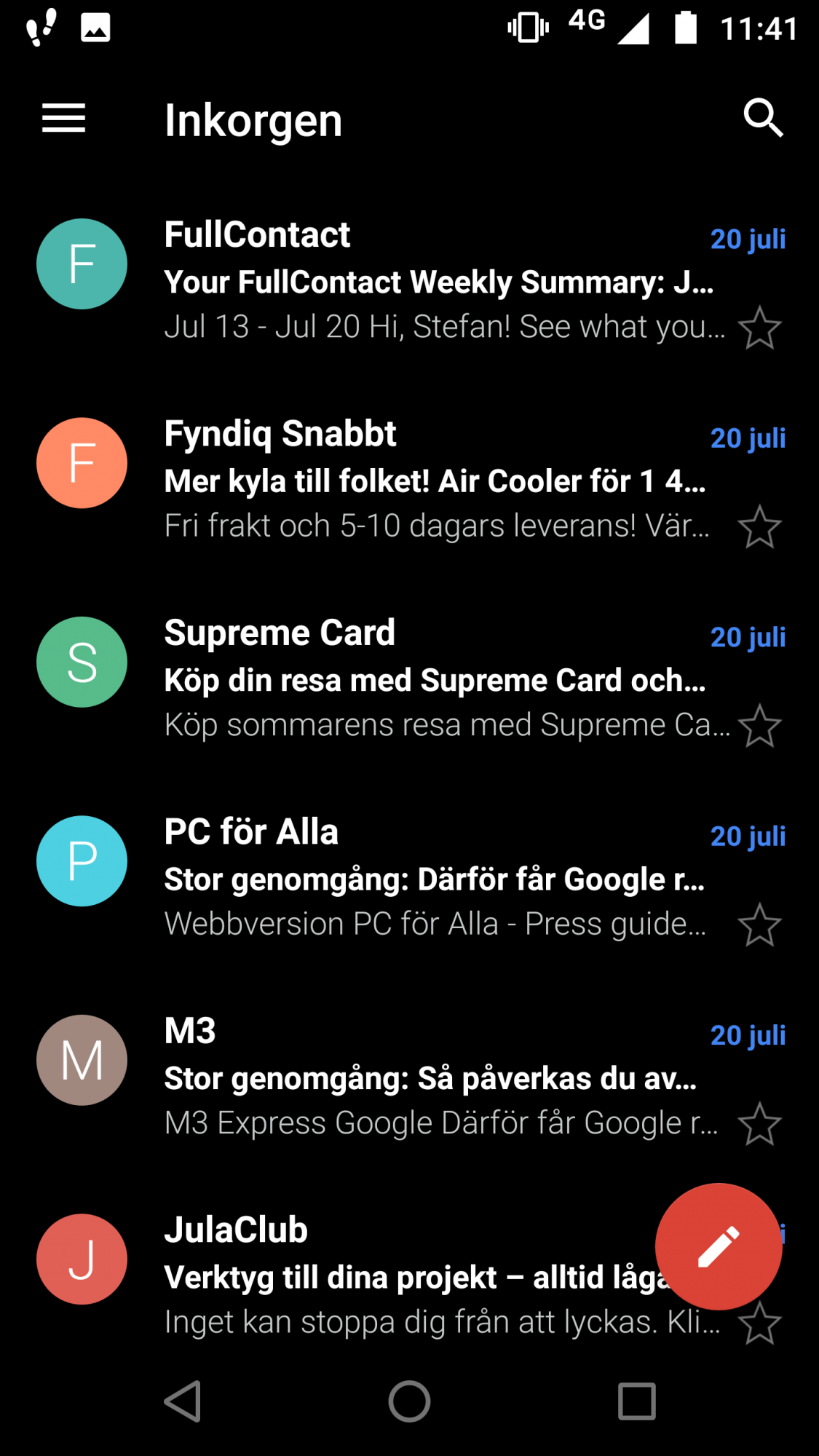Star the Fyndiq Snabbt email

point(759,526)
